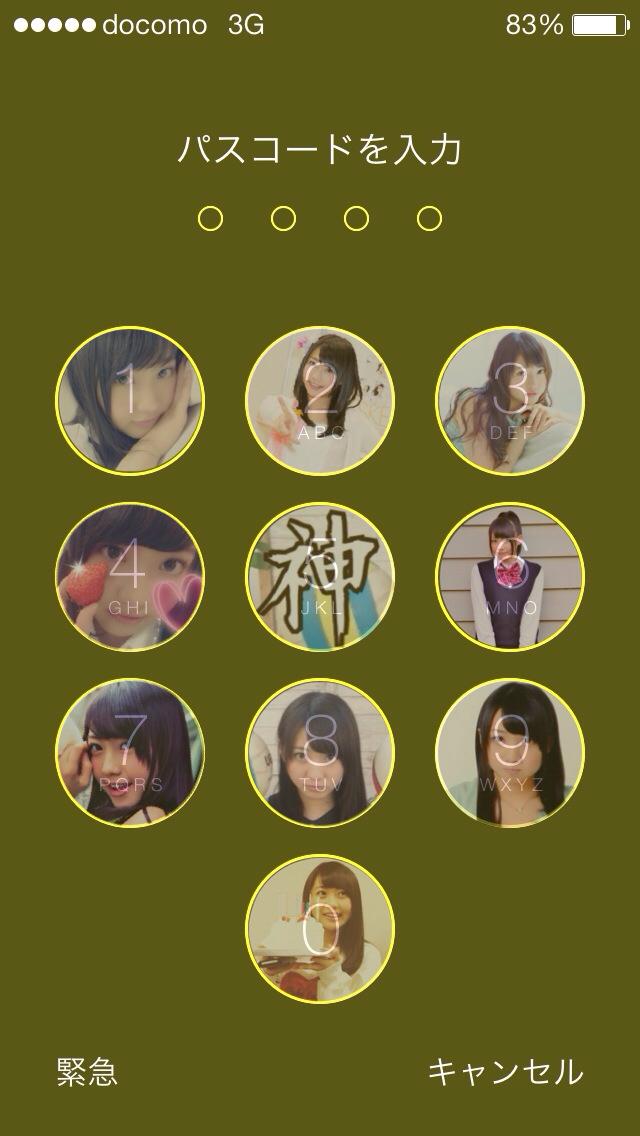Viewport: 640px width, 1136px height.
Task: Enter digit 2 (ABC)
Action: click(x=320, y=400)
